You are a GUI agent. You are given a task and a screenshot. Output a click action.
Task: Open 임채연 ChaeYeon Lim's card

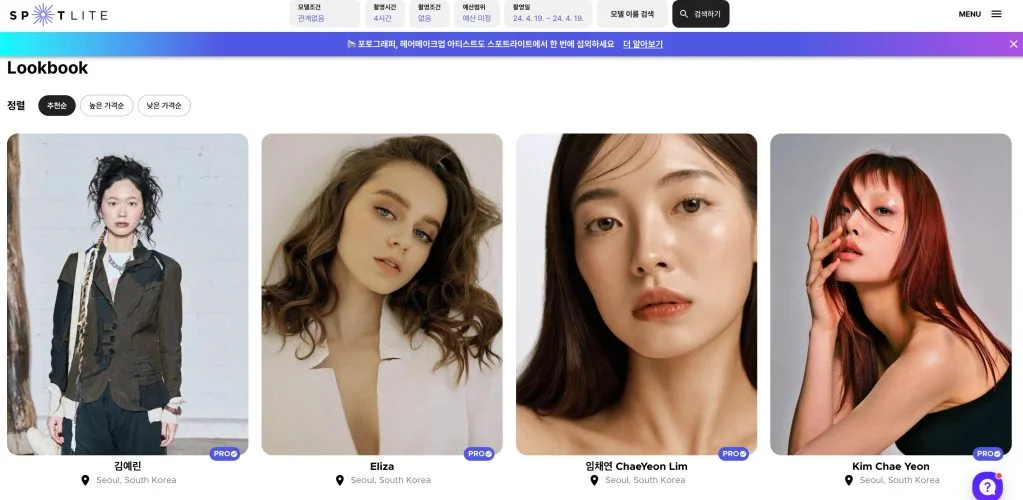click(636, 294)
